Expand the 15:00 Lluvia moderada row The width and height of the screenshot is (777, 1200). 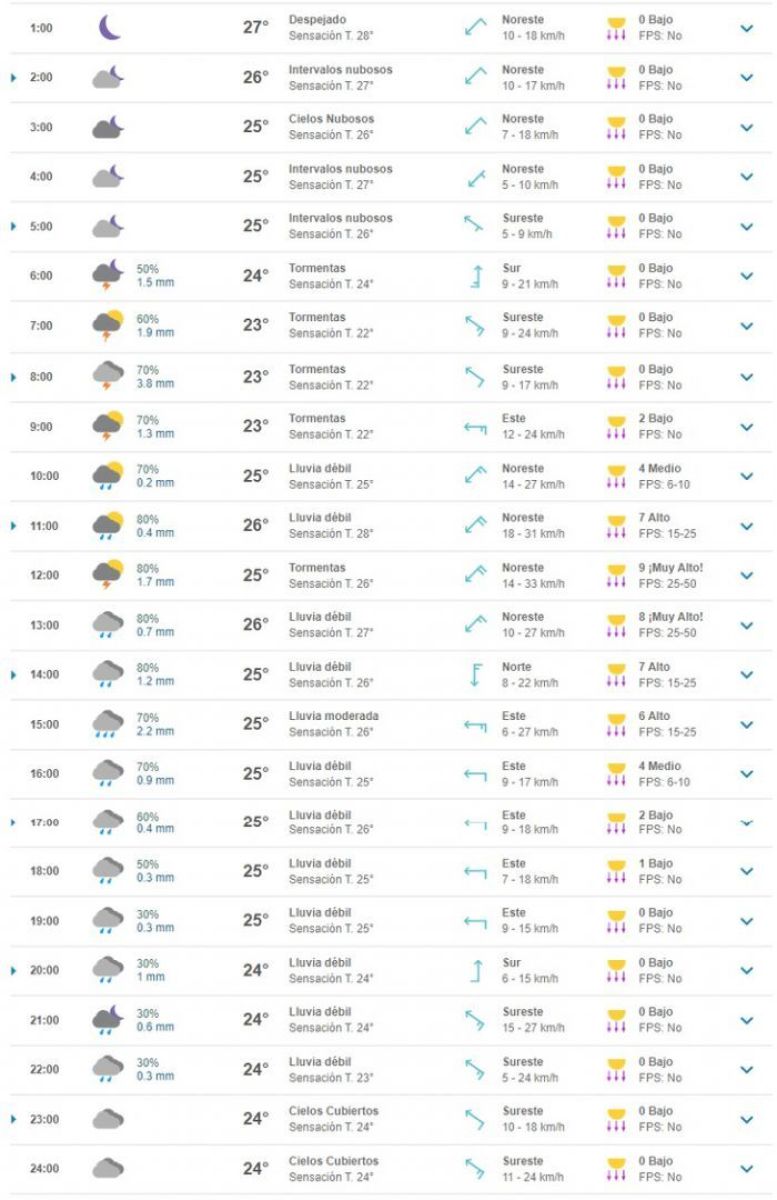(746, 724)
